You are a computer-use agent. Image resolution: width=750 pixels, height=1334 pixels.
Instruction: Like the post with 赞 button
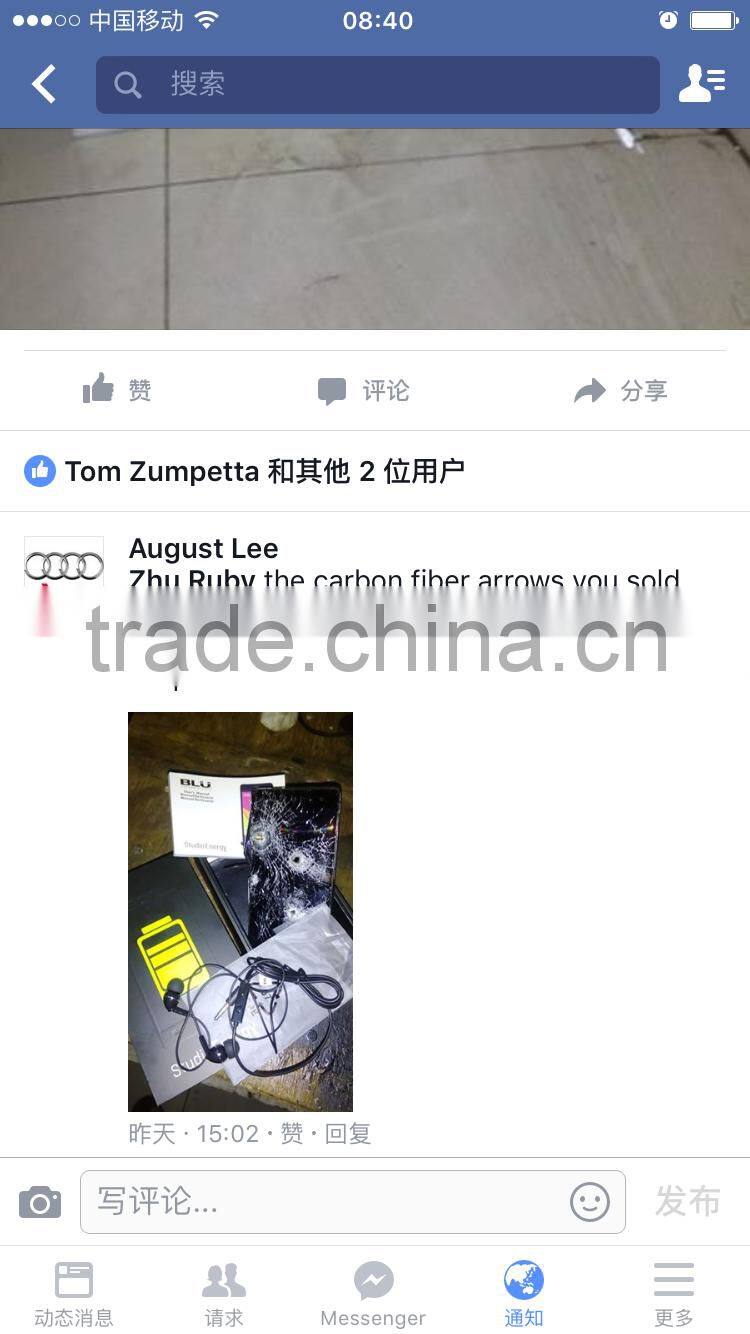click(x=117, y=390)
